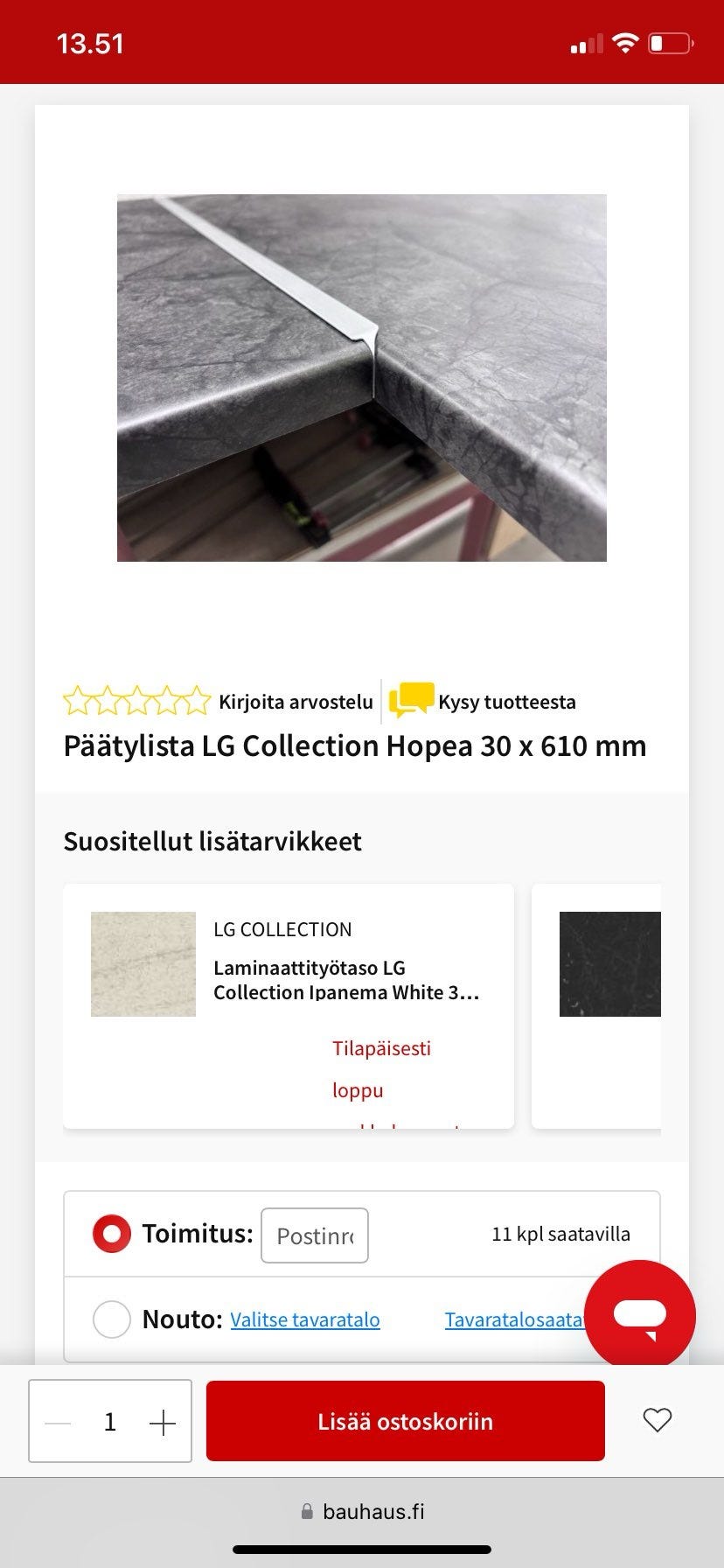Select the Nouto pickup radio button
Image resolution: width=724 pixels, height=1568 pixels.
coord(112,1319)
